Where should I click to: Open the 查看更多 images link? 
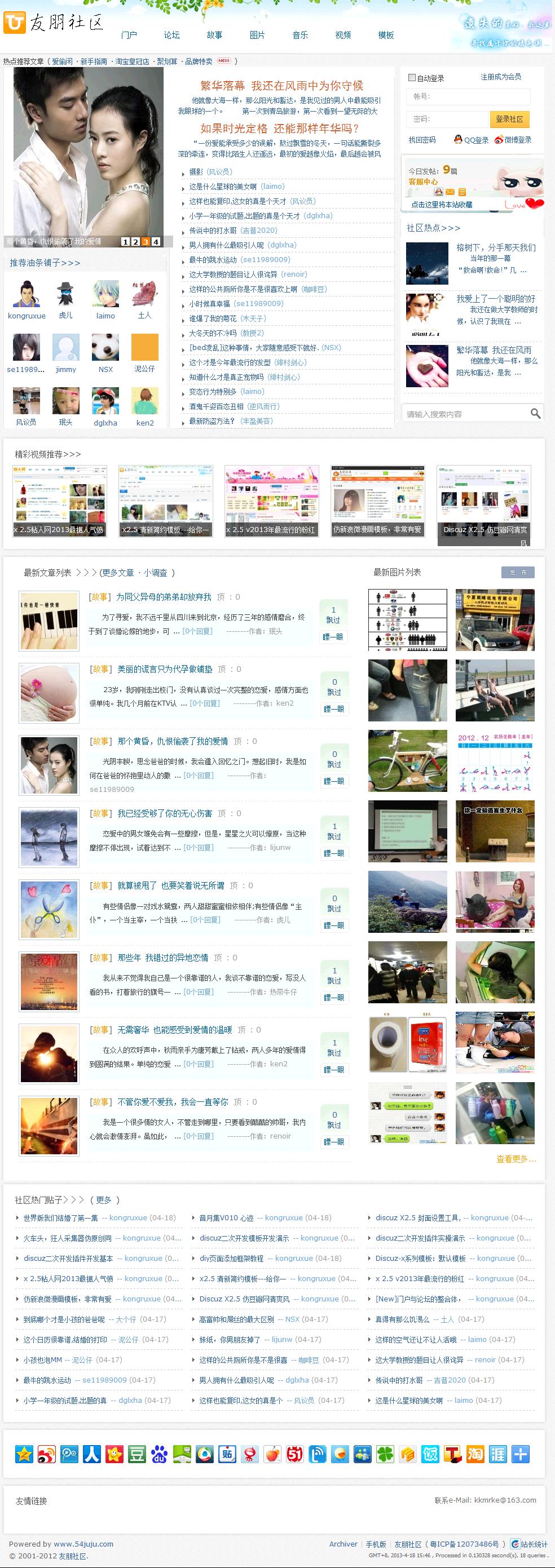click(x=516, y=1159)
